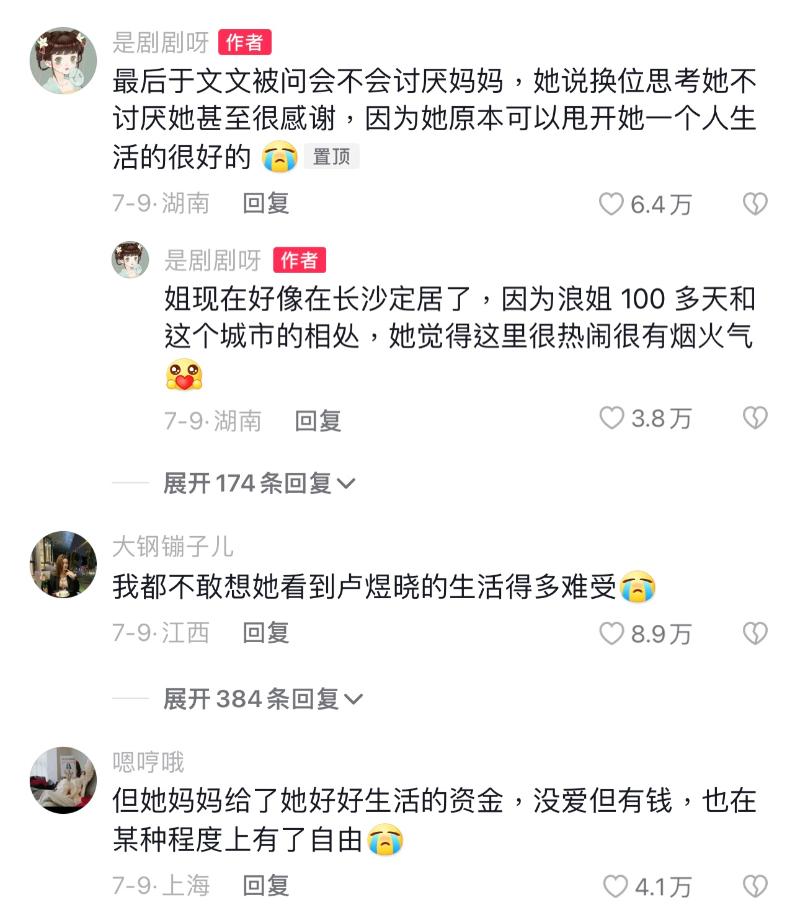Image resolution: width=800 pixels, height=918 pixels.
Task: Reply to 大钢镚子儿's comment
Action: coord(266,632)
